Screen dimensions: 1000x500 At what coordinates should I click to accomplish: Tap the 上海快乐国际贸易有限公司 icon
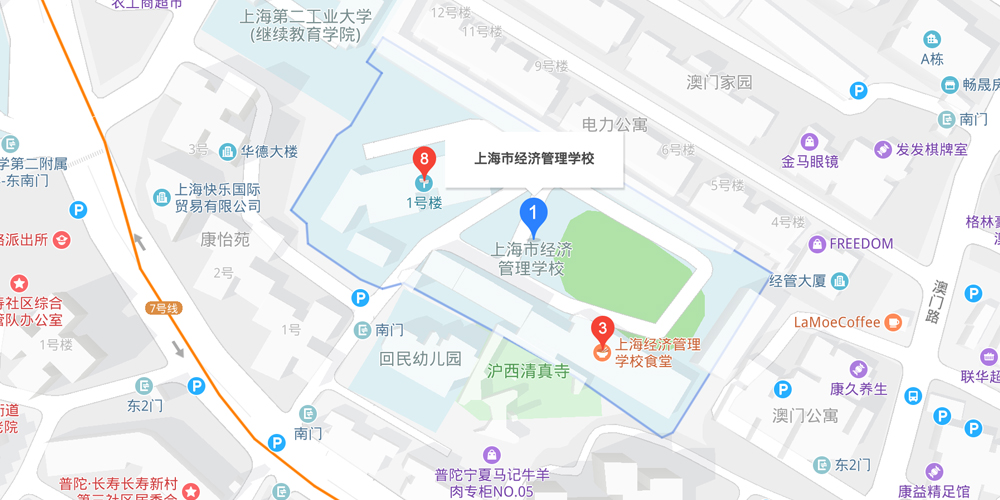pyautogui.click(x=161, y=197)
